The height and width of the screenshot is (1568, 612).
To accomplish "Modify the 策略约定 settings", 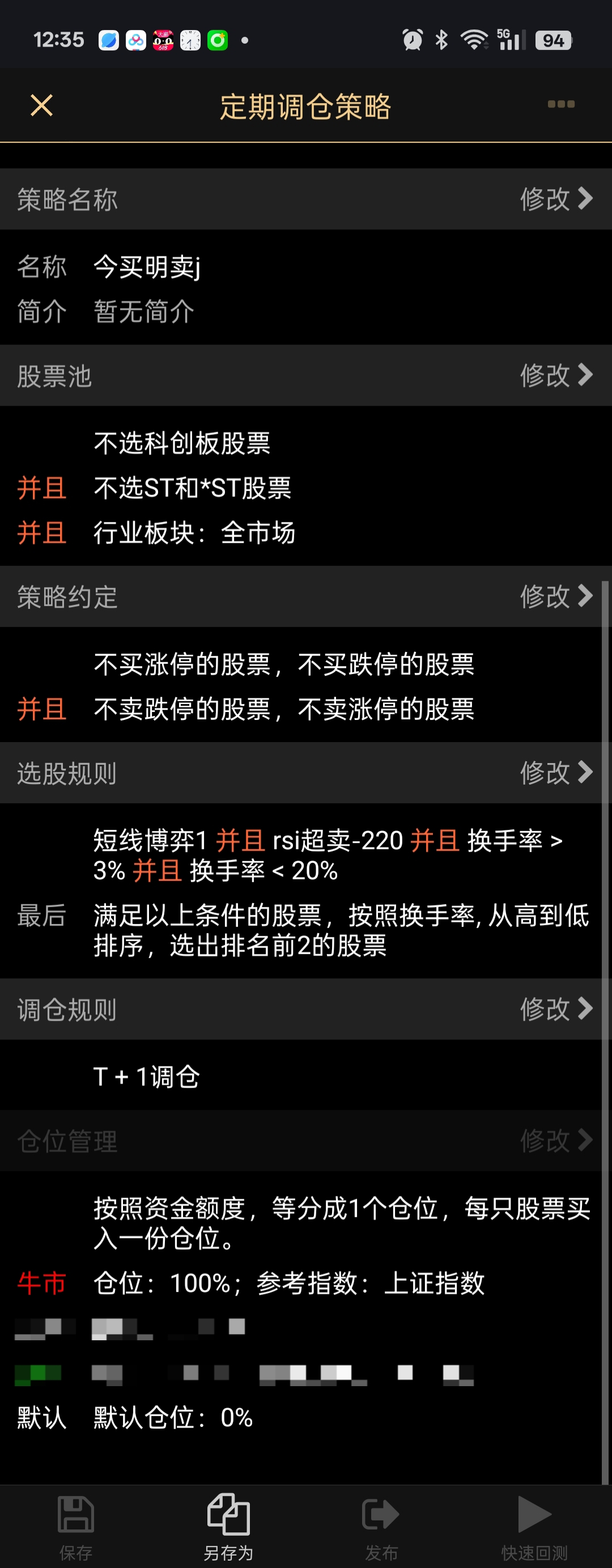I will pos(555,596).
